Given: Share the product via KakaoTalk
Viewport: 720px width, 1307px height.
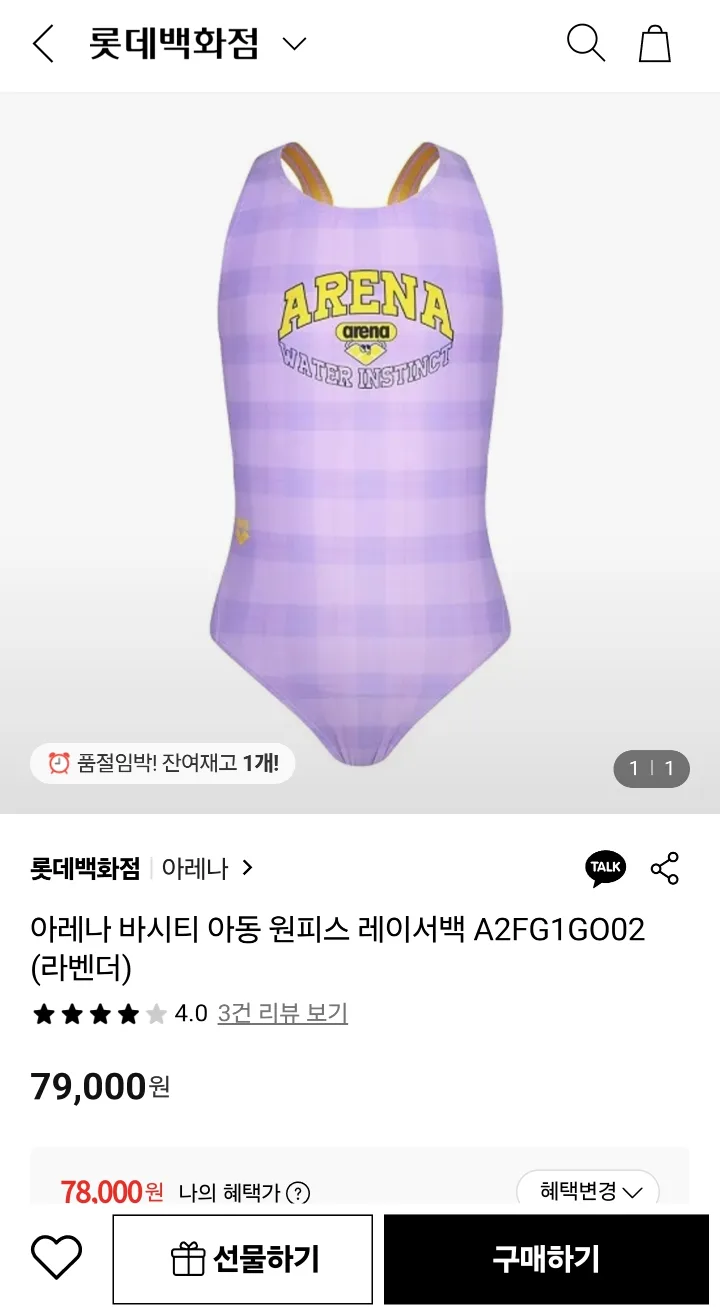Looking at the screenshot, I should click(606, 868).
